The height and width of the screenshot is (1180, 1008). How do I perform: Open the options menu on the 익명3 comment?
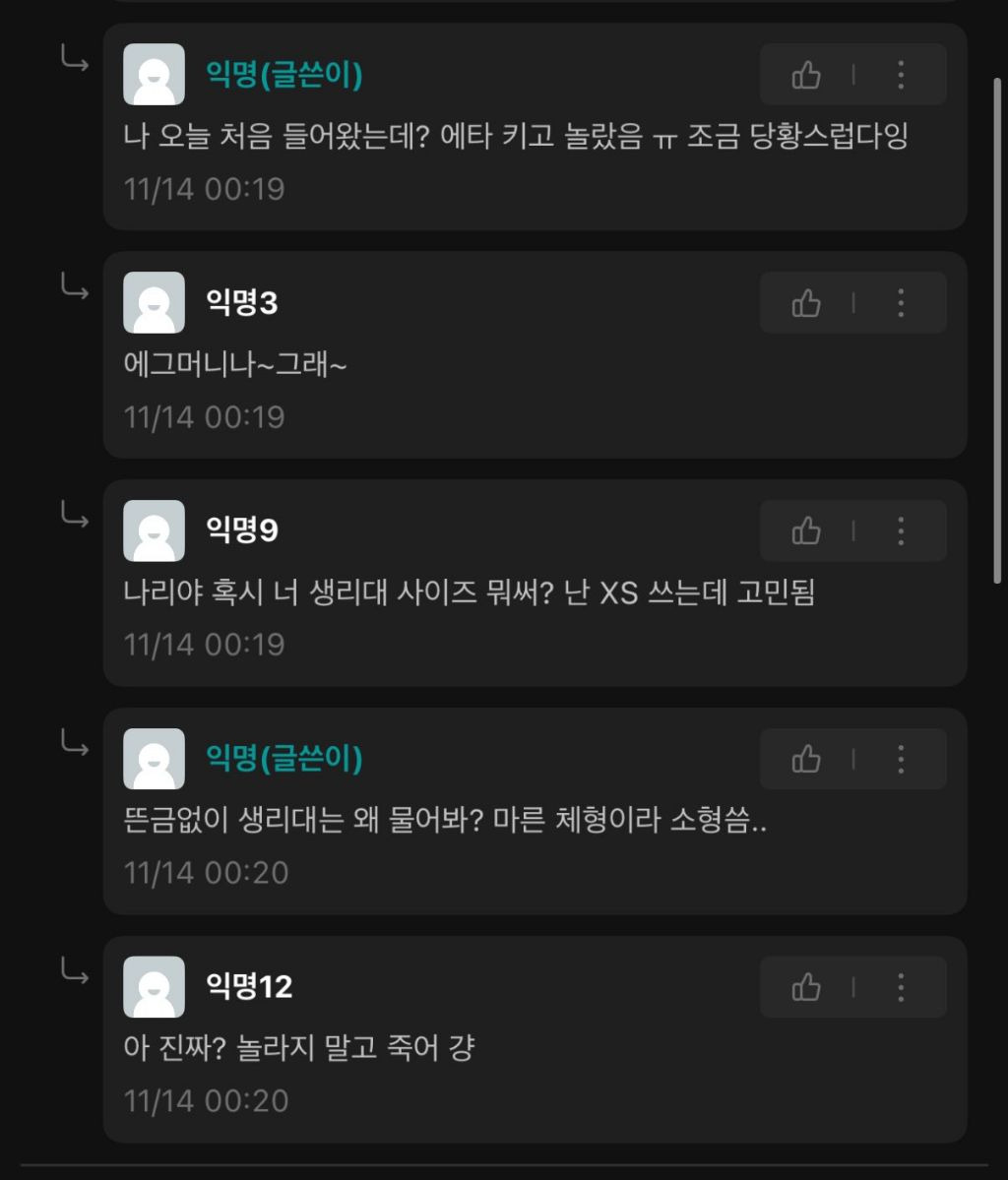pos(900,302)
